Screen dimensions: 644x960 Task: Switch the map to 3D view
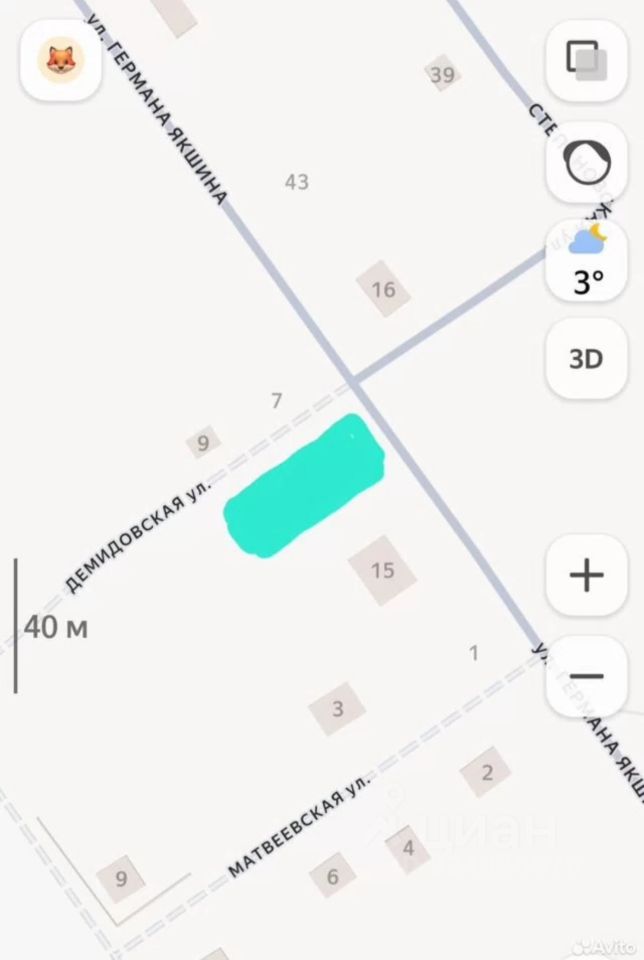[586, 360]
